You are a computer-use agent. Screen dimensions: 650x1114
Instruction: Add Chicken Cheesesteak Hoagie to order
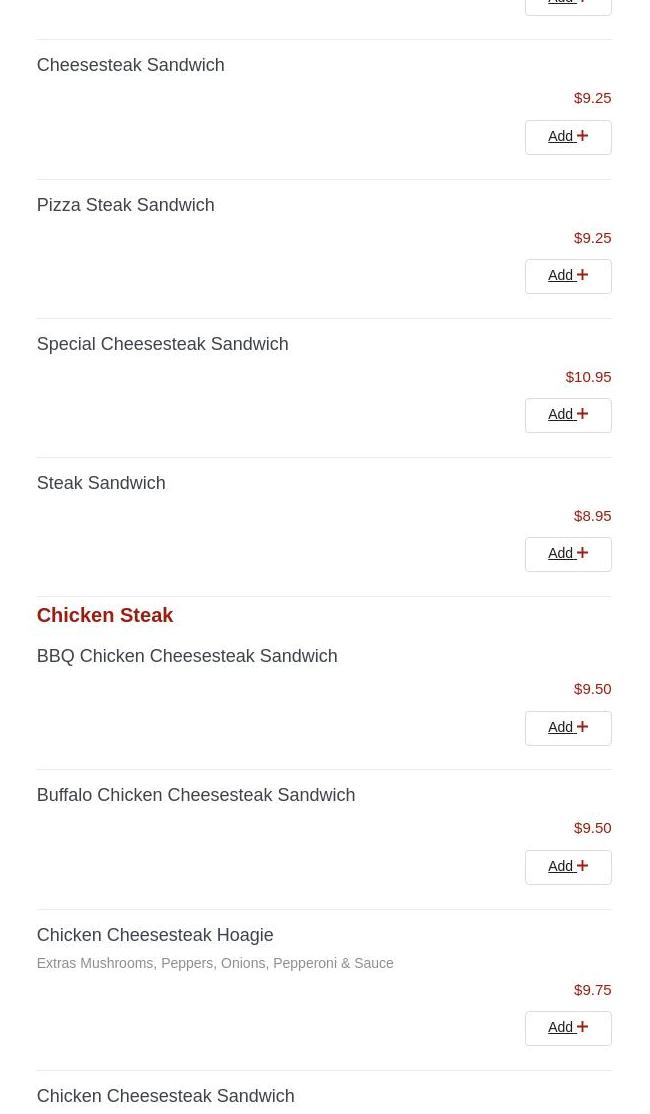click(x=568, y=1028)
